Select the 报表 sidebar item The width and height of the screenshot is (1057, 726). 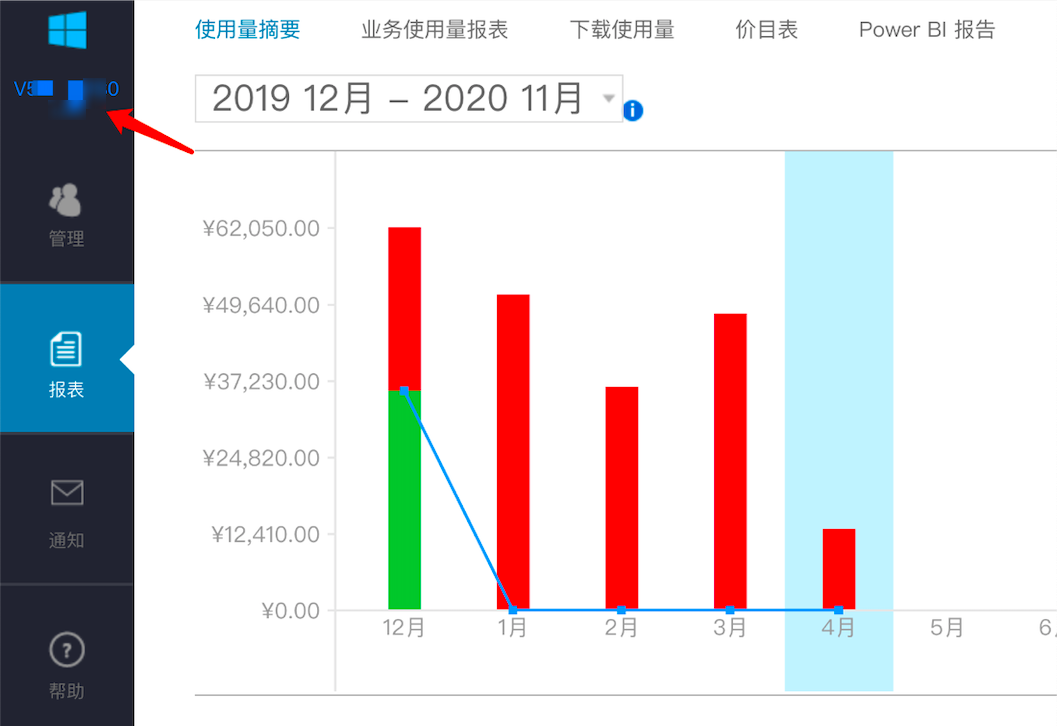66,364
